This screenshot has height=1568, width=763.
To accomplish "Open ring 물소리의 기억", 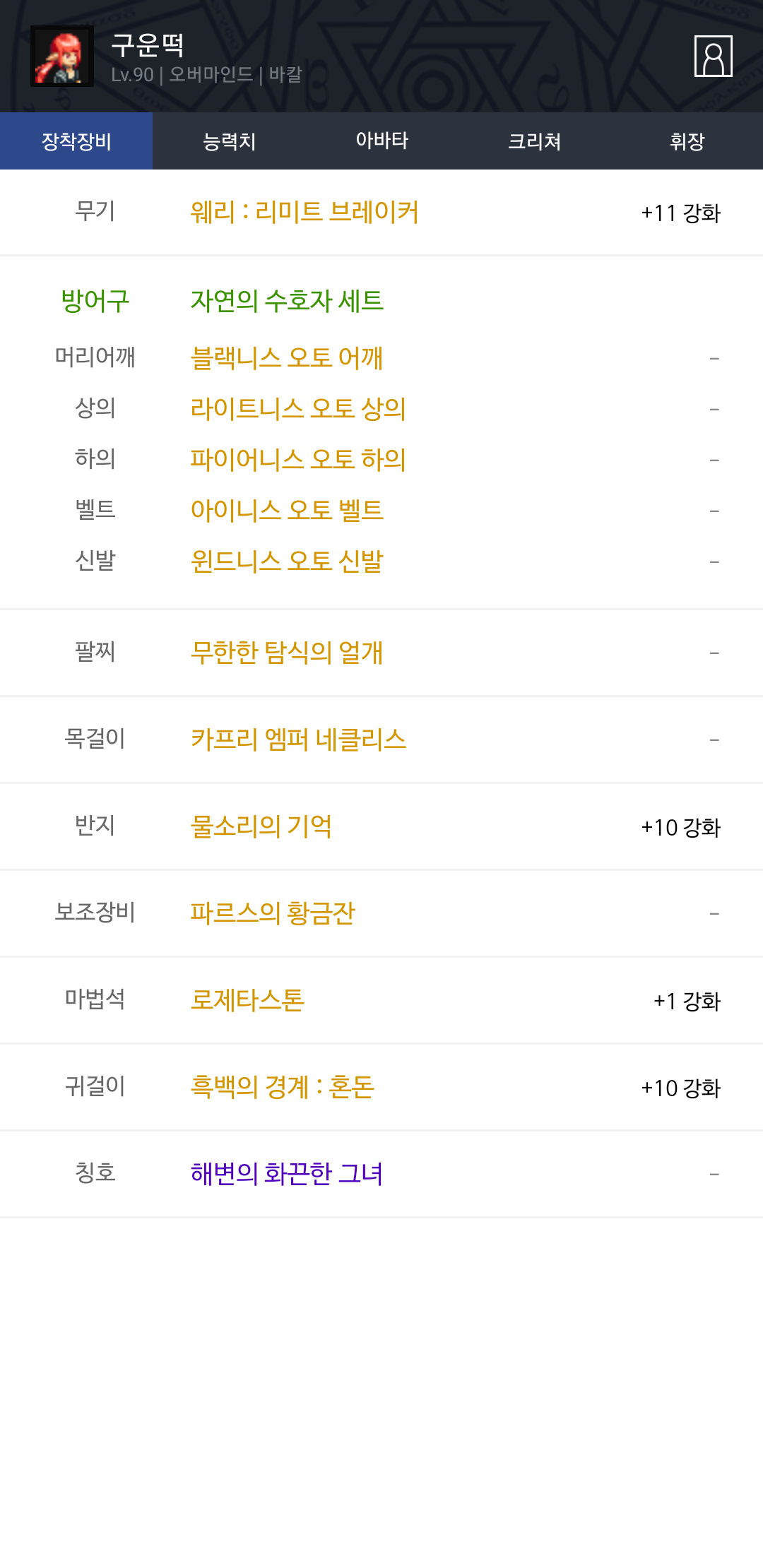I will (261, 826).
